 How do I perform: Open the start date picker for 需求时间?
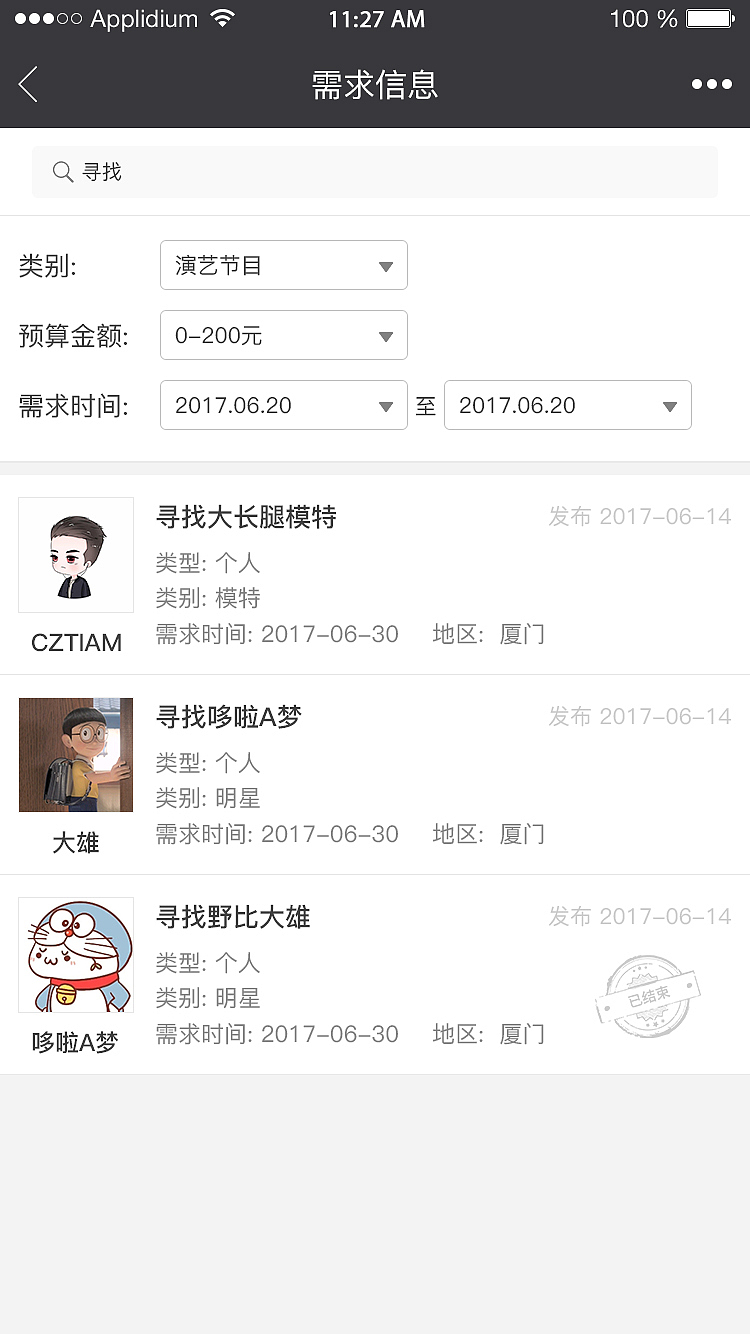[x=283, y=405]
